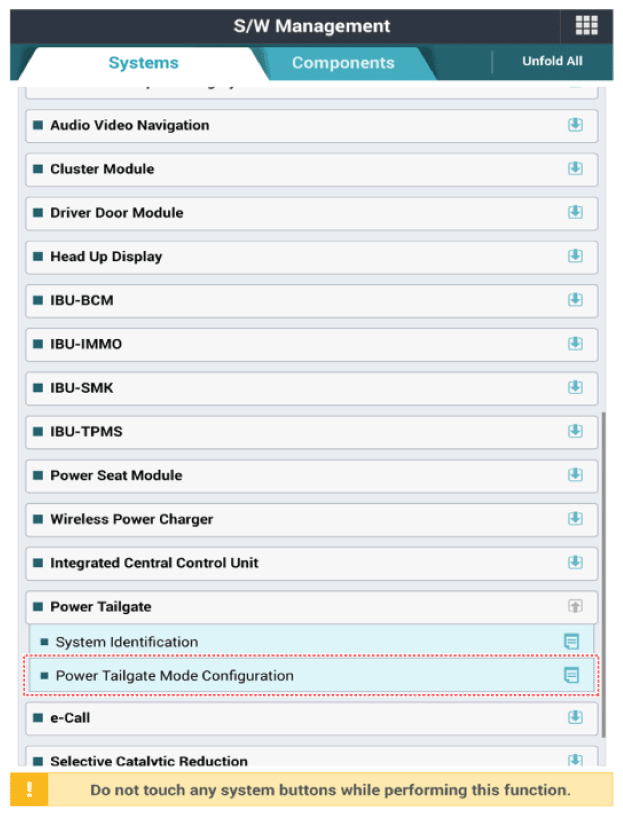Expand Wireless Power Charger
The width and height of the screenshot is (623, 816).
pyautogui.click(x=575, y=519)
